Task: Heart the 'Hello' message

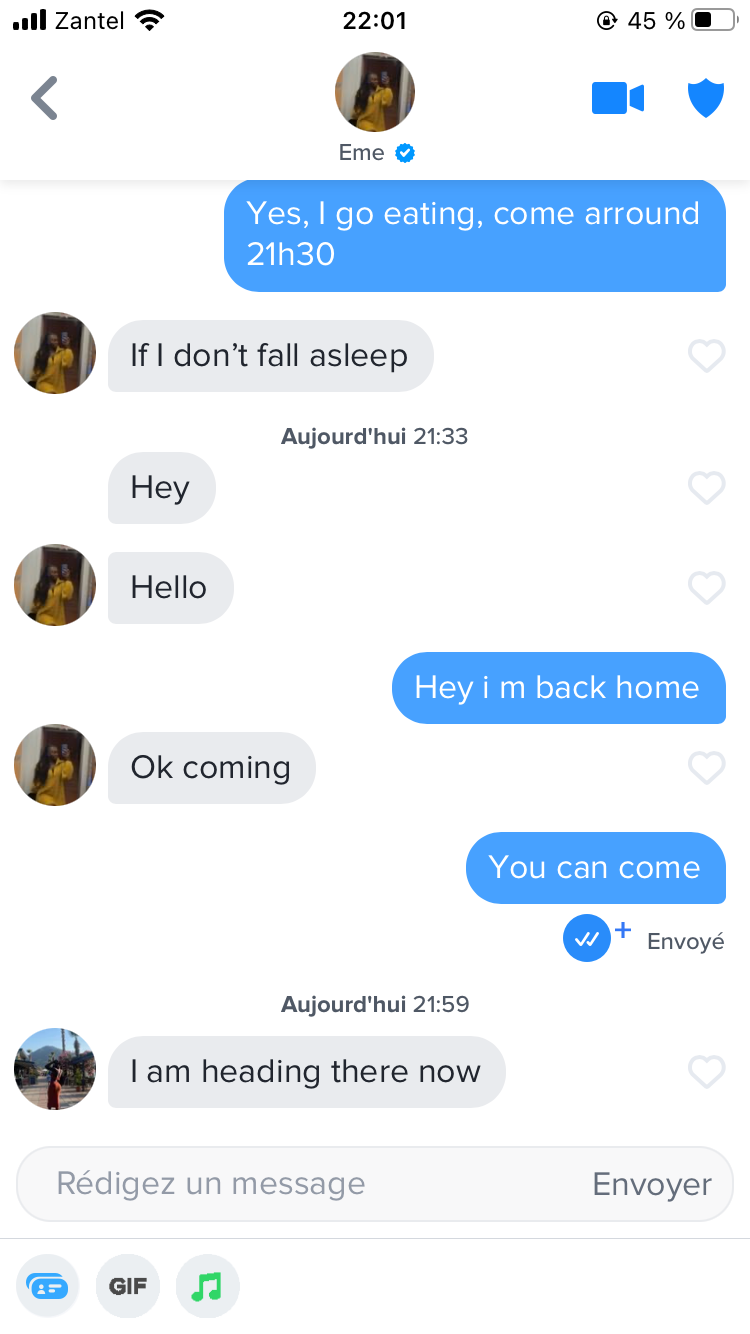Action: point(707,587)
